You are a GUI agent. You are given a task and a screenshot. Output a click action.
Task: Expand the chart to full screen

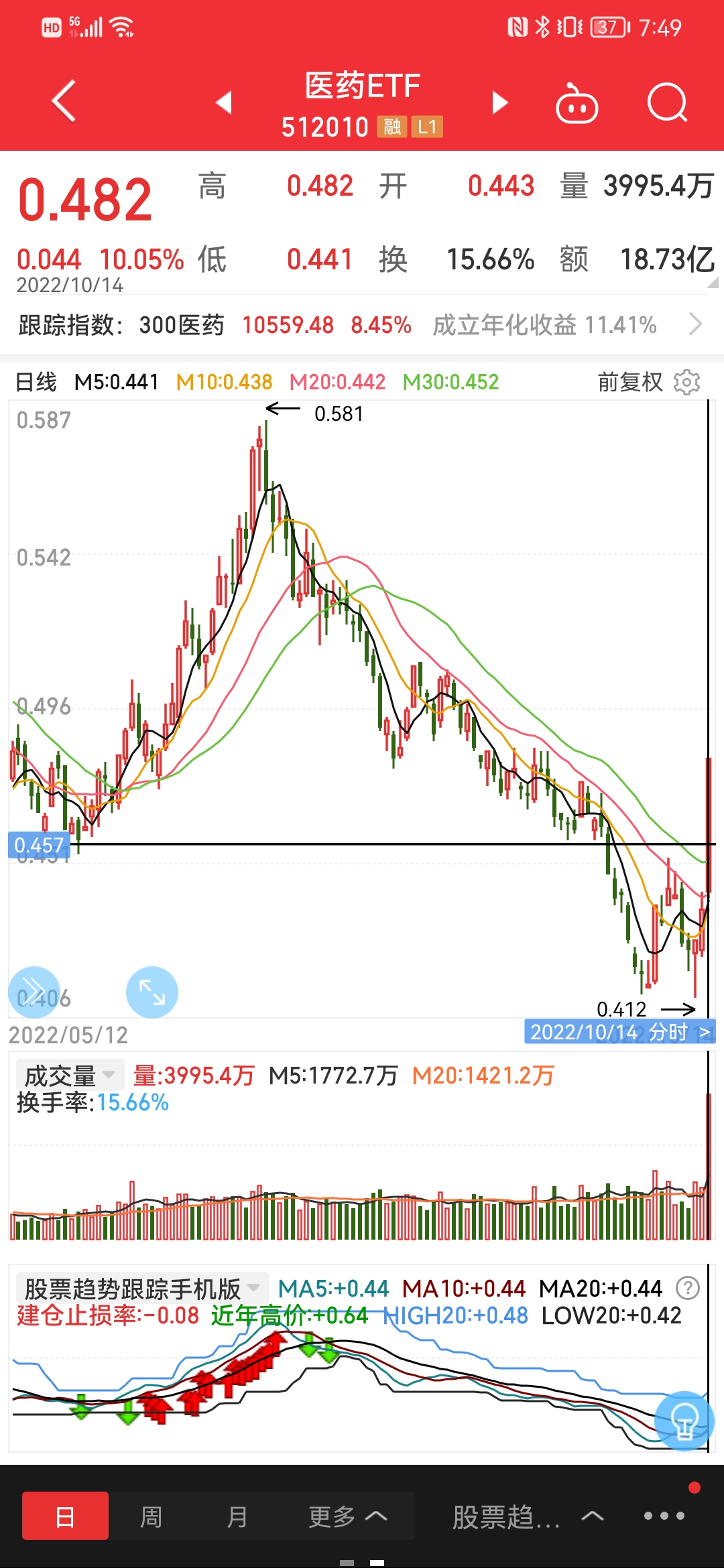pos(152,992)
